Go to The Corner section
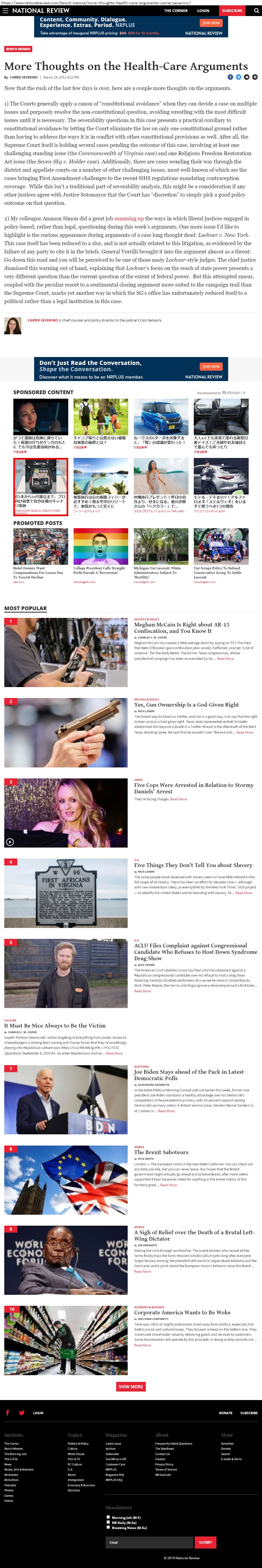262x1568 pixels. 176,10
